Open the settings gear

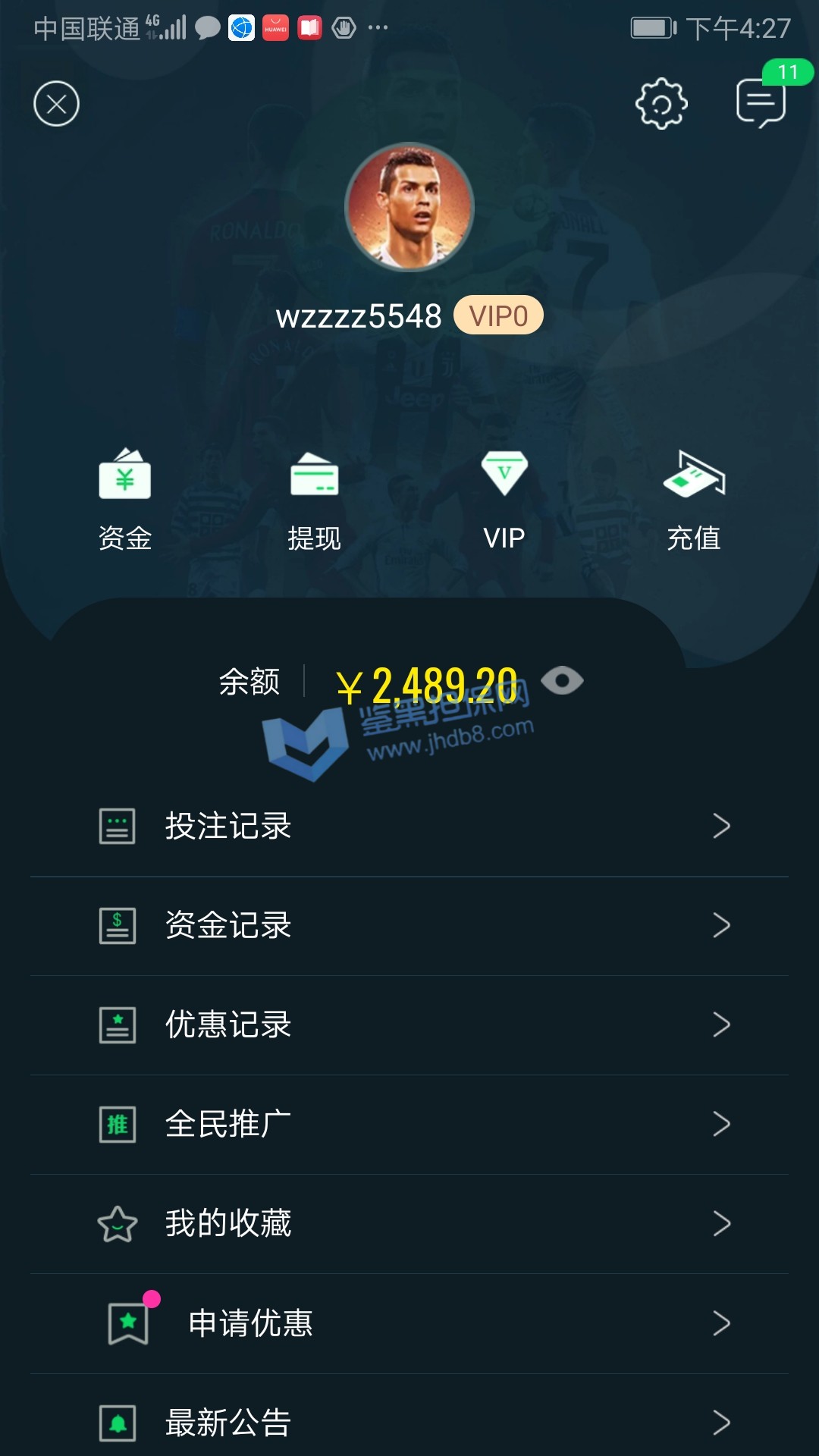(661, 104)
